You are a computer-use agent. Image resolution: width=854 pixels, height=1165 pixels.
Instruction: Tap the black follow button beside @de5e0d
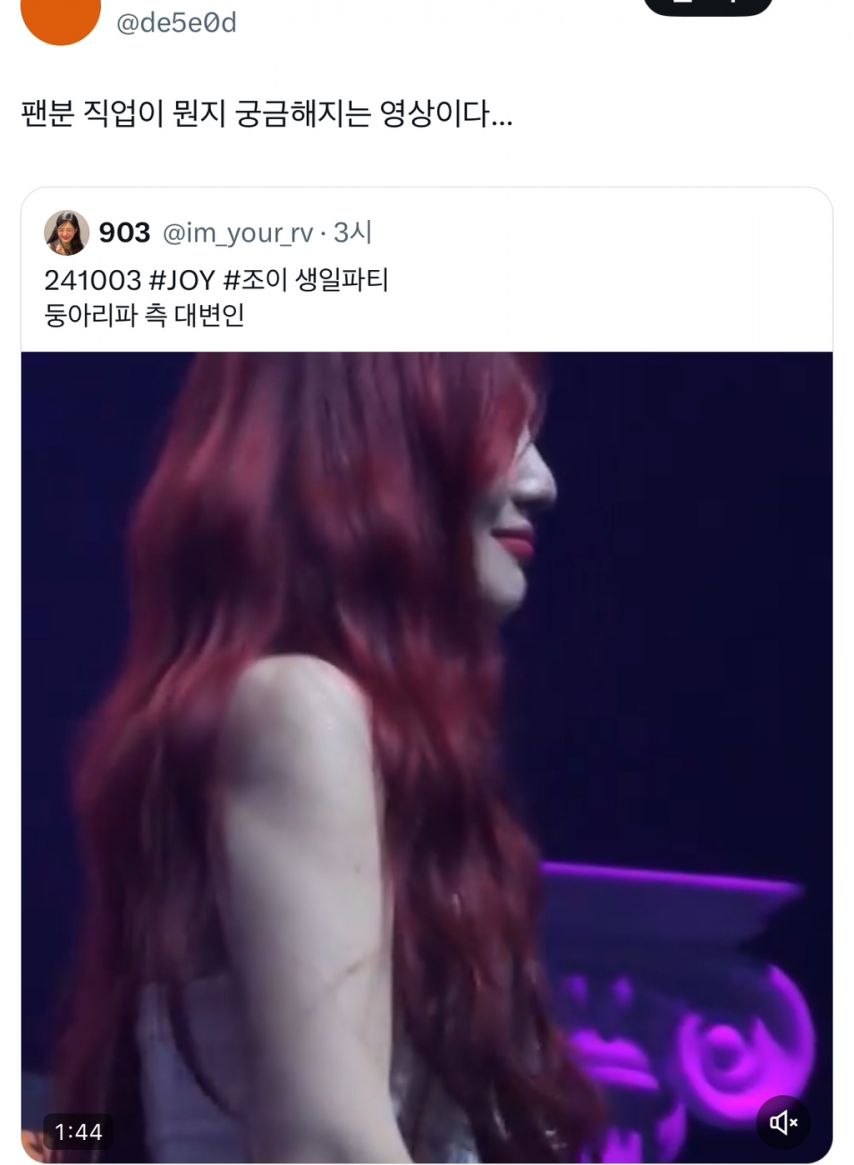[x=707, y=6]
